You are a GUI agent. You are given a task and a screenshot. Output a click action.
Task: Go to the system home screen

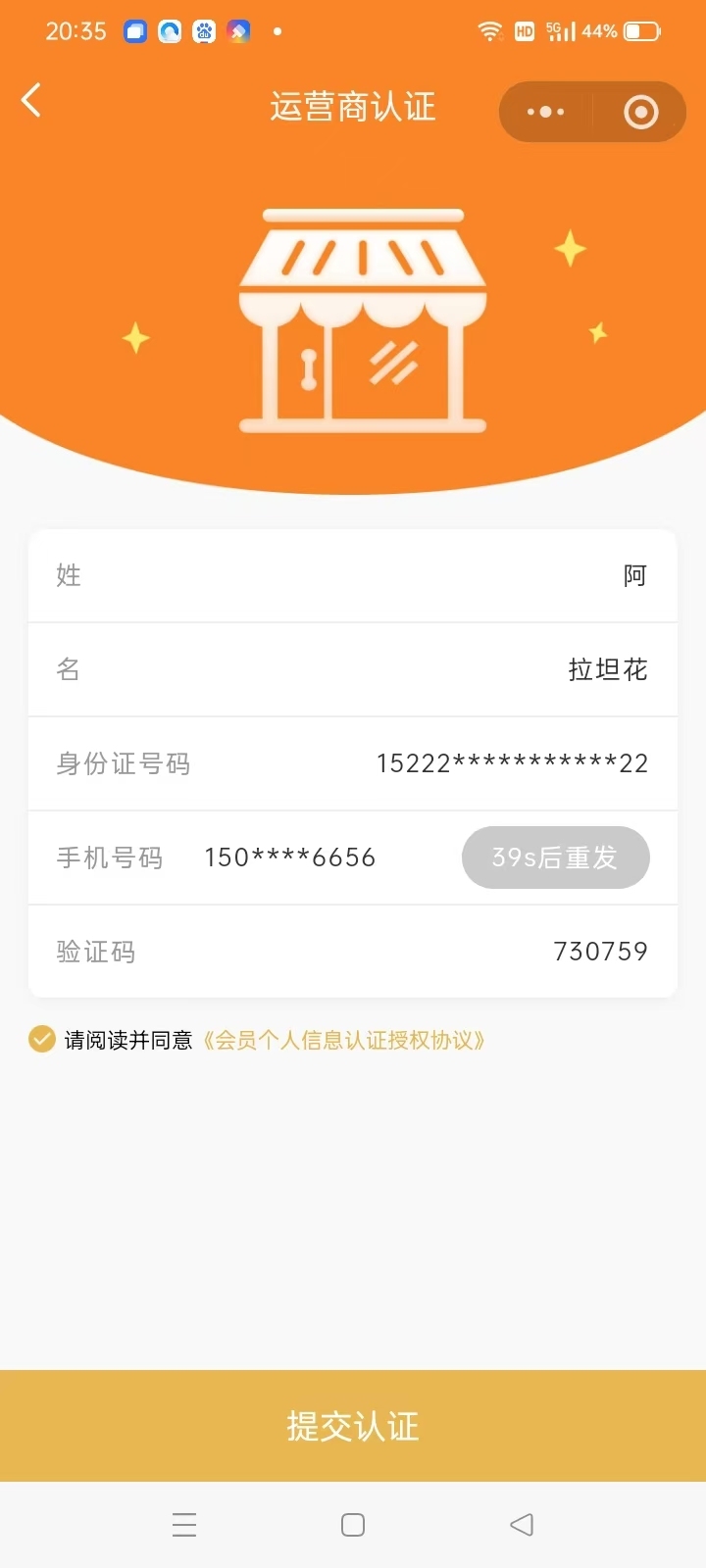353,1525
